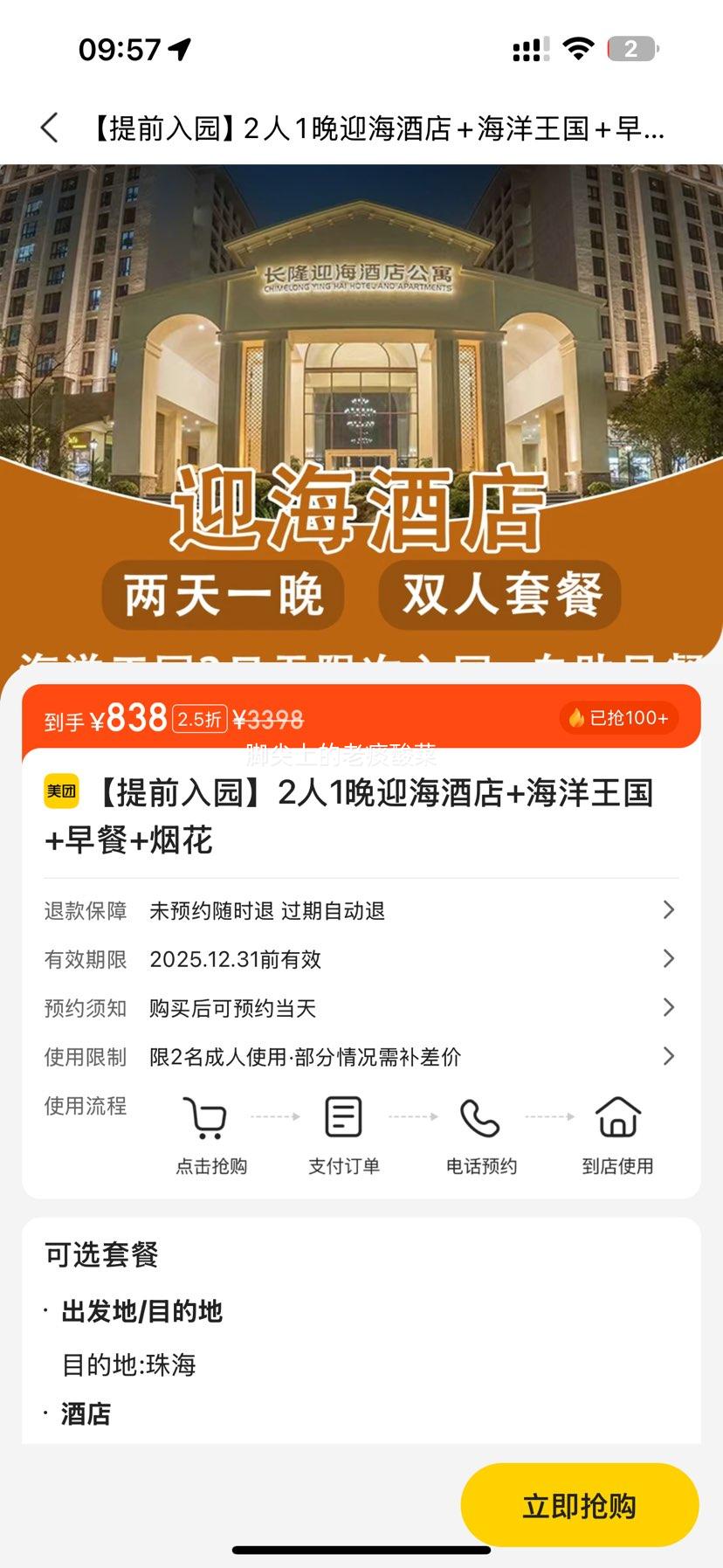Image resolution: width=723 pixels, height=1568 pixels.
Task: View the 有效期限 validity period details
Action: (361, 960)
